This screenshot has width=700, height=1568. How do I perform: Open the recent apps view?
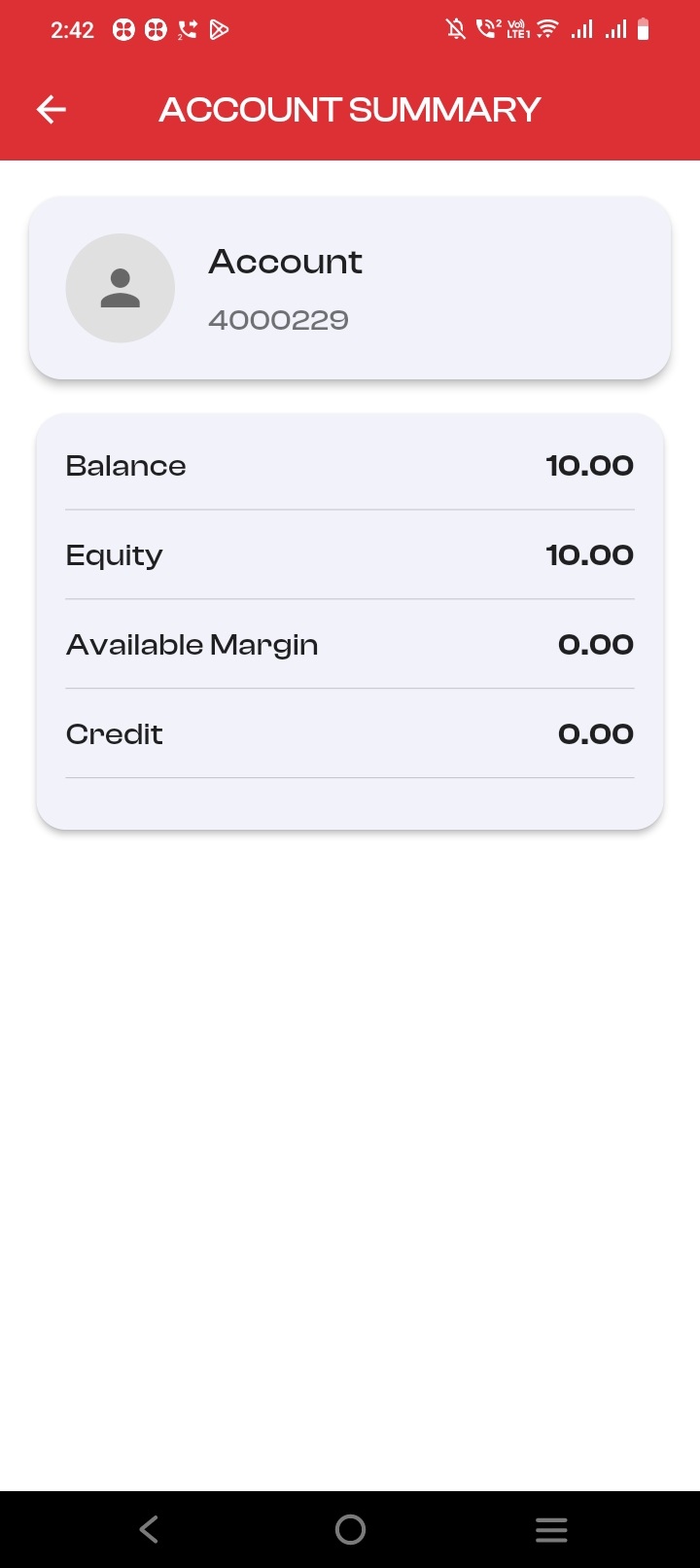pyautogui.click(x=551, y=1529)
